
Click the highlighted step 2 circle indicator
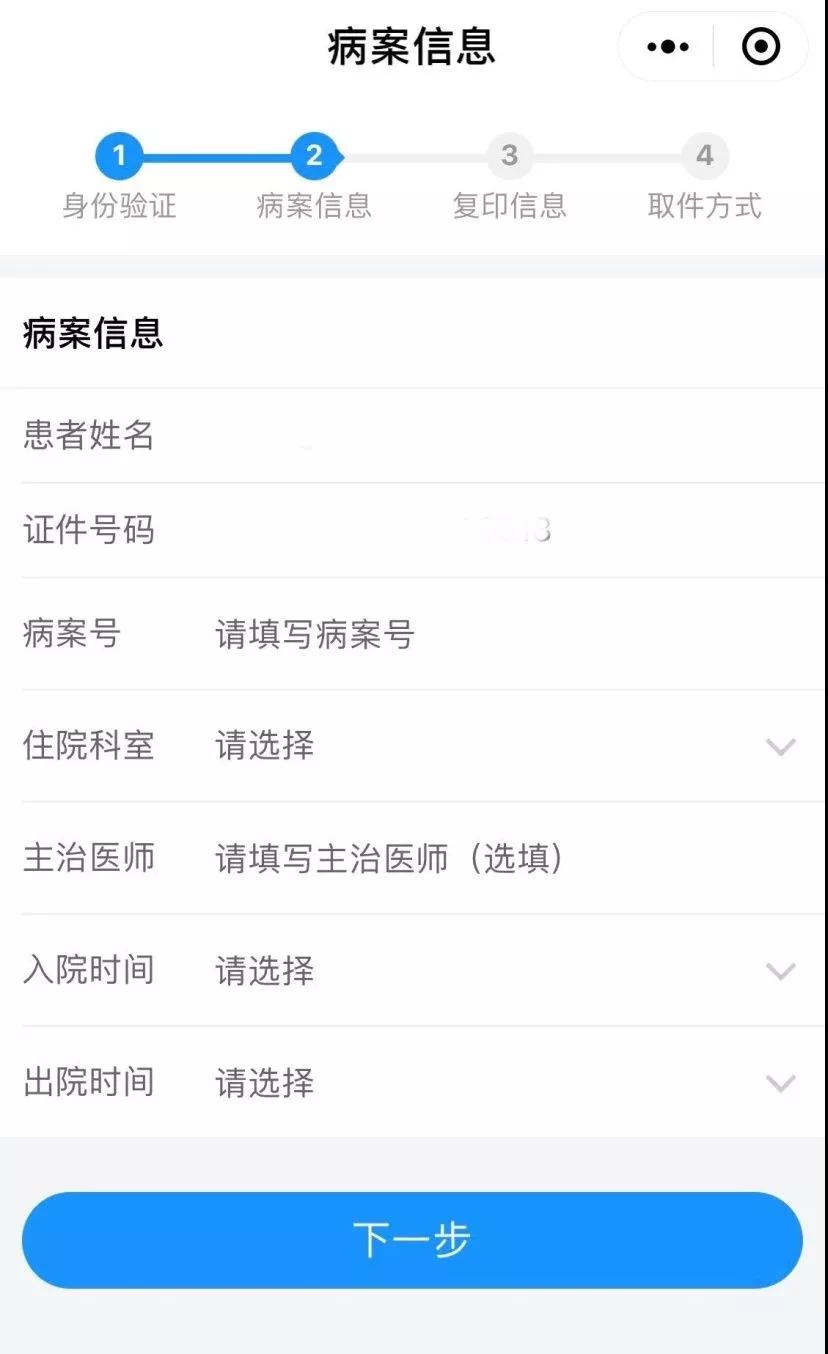(x=315, y=156)
